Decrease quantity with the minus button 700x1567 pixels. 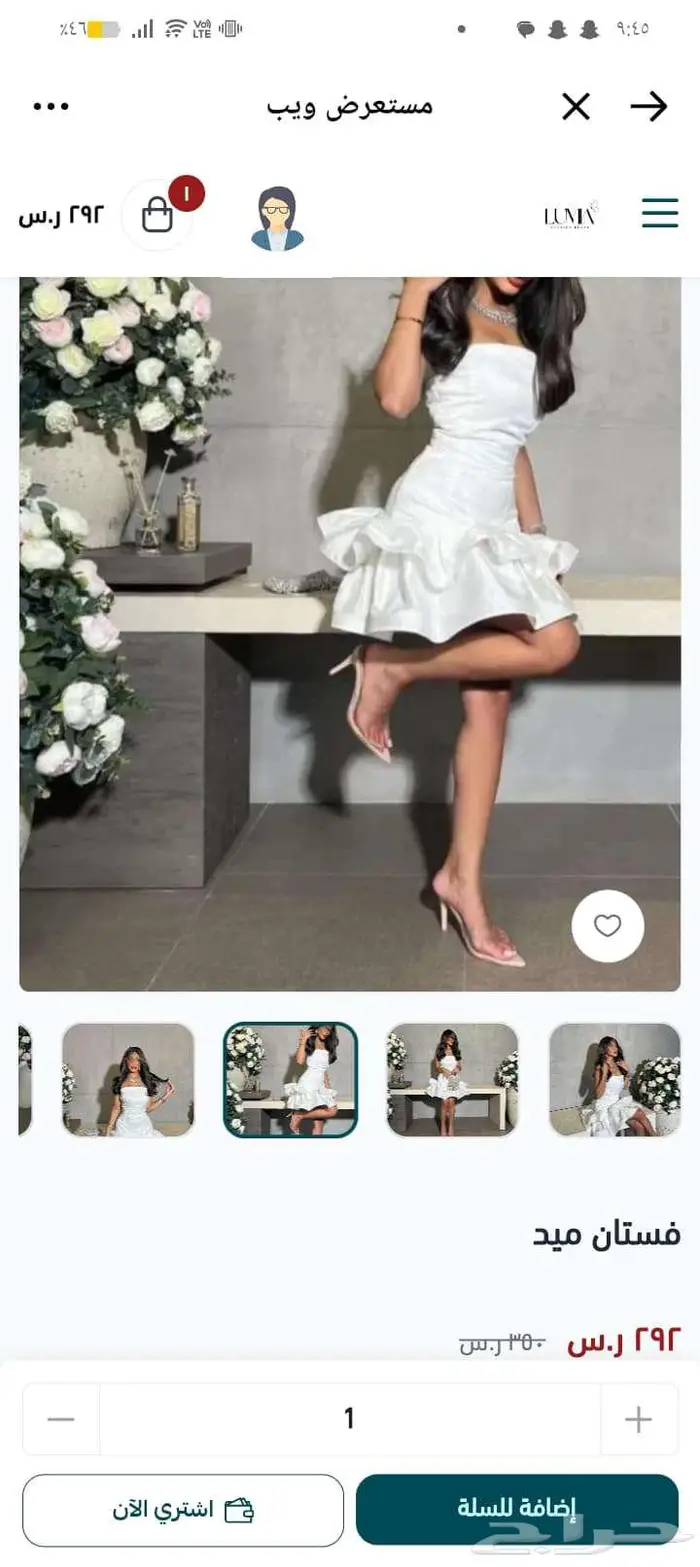pyautogui.click(x=61, y=1419)
